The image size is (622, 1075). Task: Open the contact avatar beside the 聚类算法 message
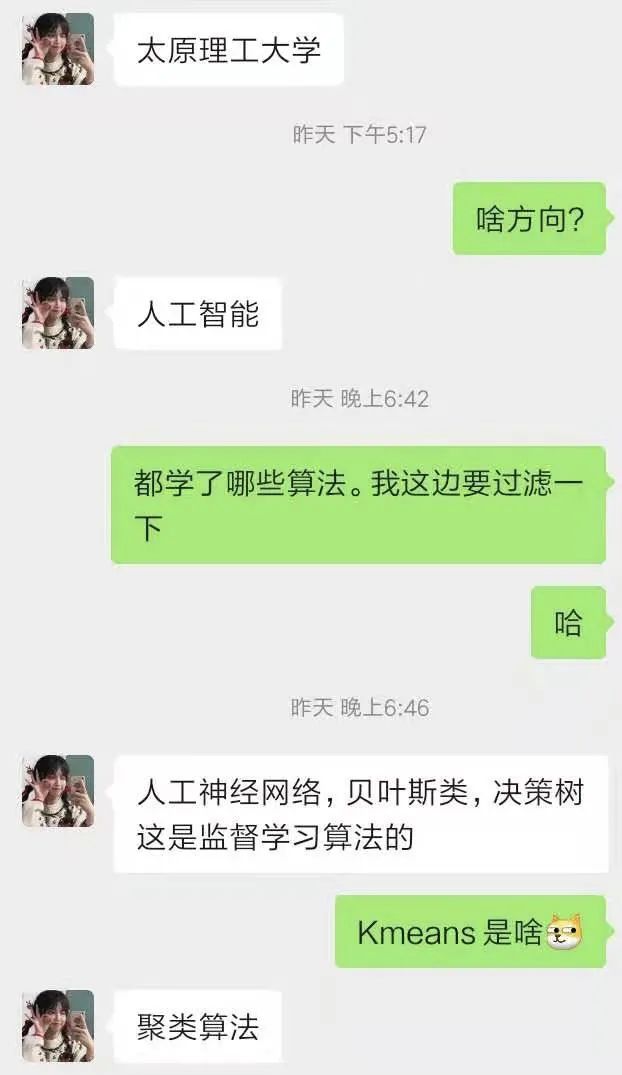[58, 1026]
